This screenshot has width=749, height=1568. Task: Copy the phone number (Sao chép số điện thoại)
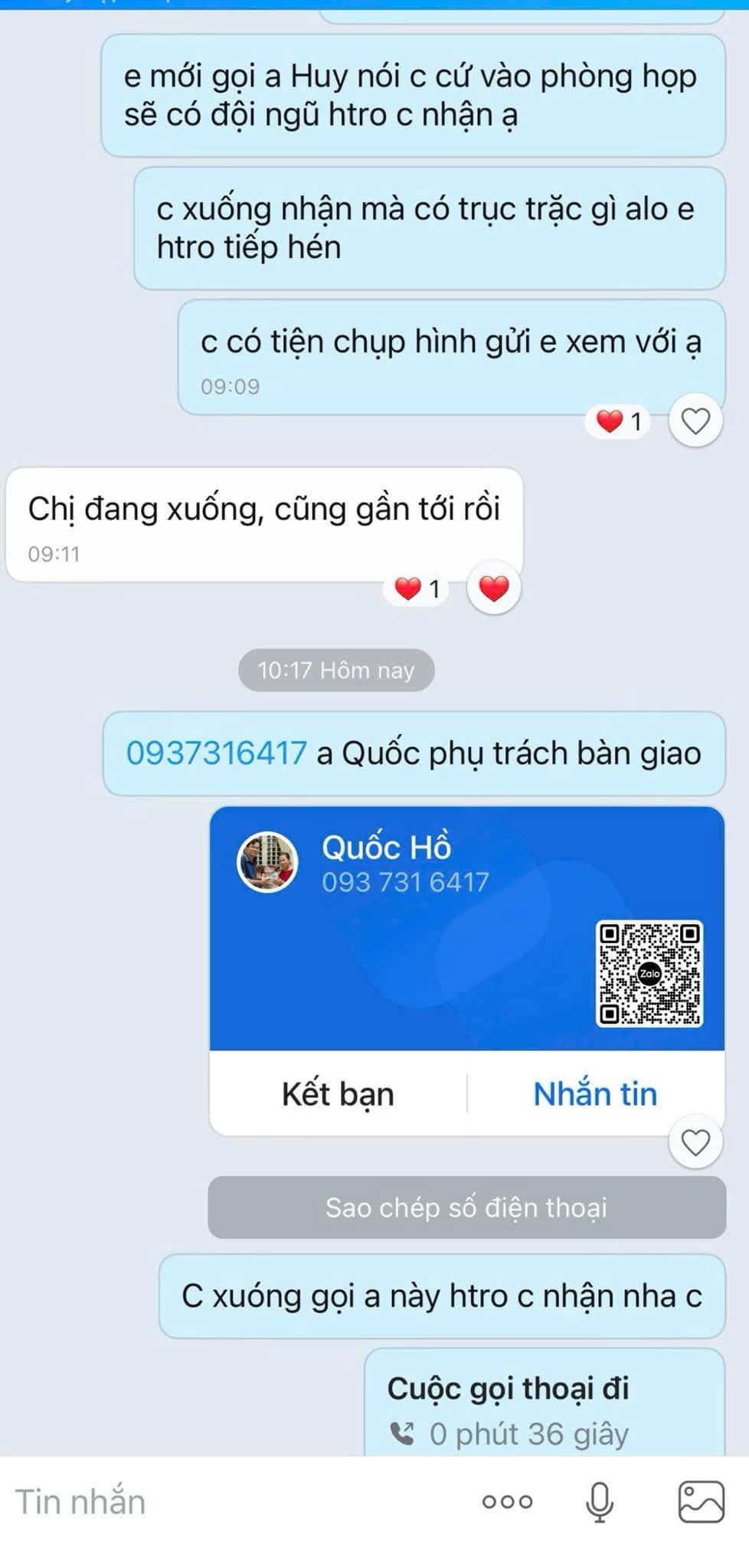tap(466, 1207)
